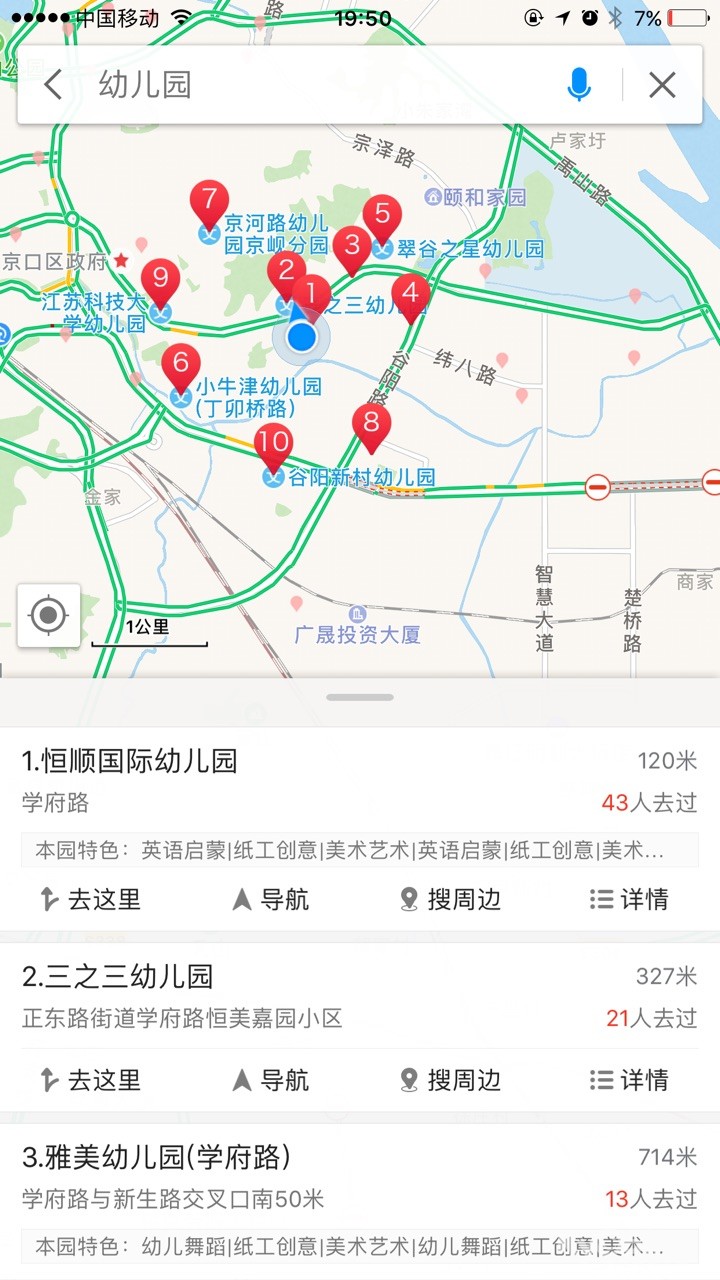Start 导航 to 三之三幼儿园

coord(270,1080)
